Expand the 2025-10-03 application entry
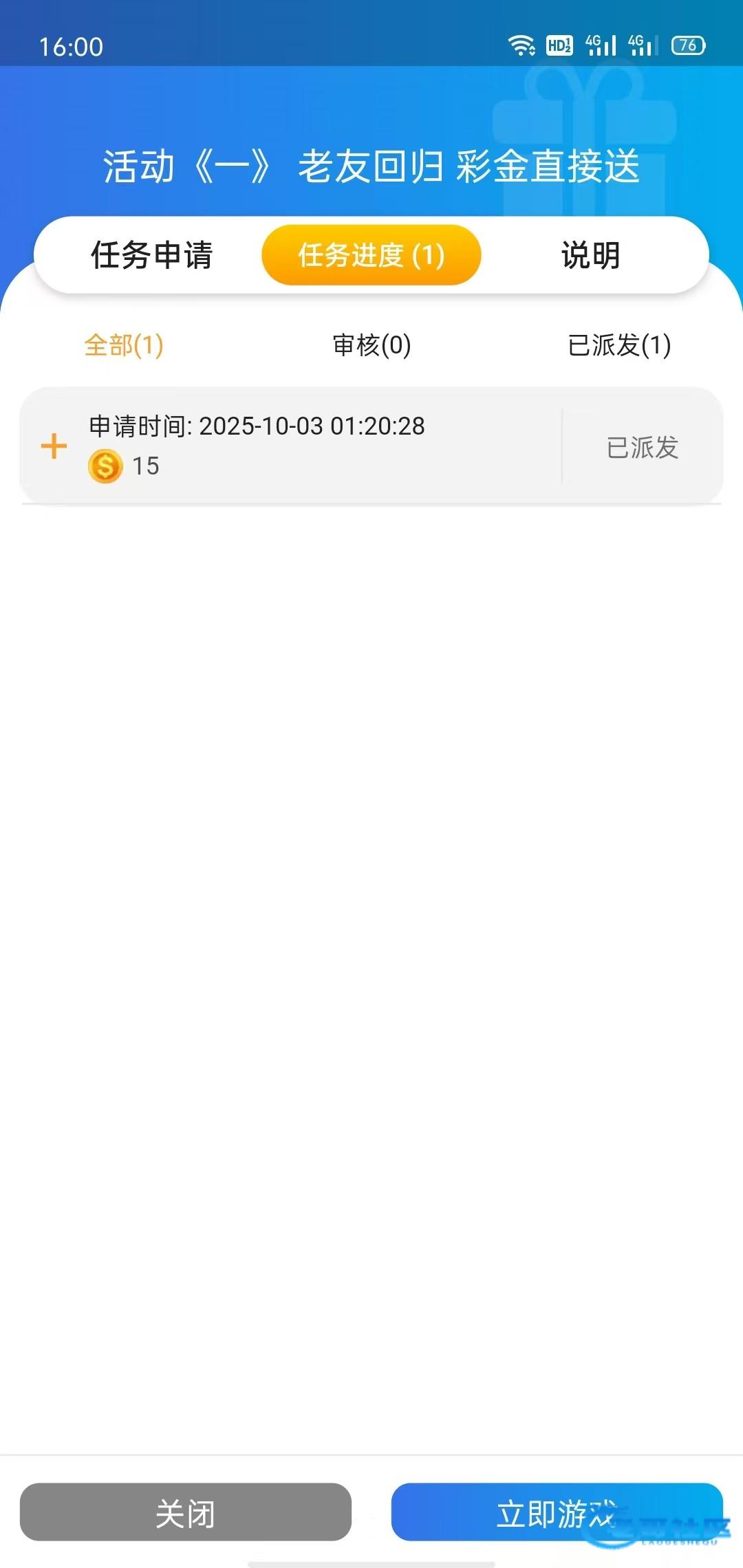Image resolution: width=743 pixels, height=1568 pixels. 54,446
